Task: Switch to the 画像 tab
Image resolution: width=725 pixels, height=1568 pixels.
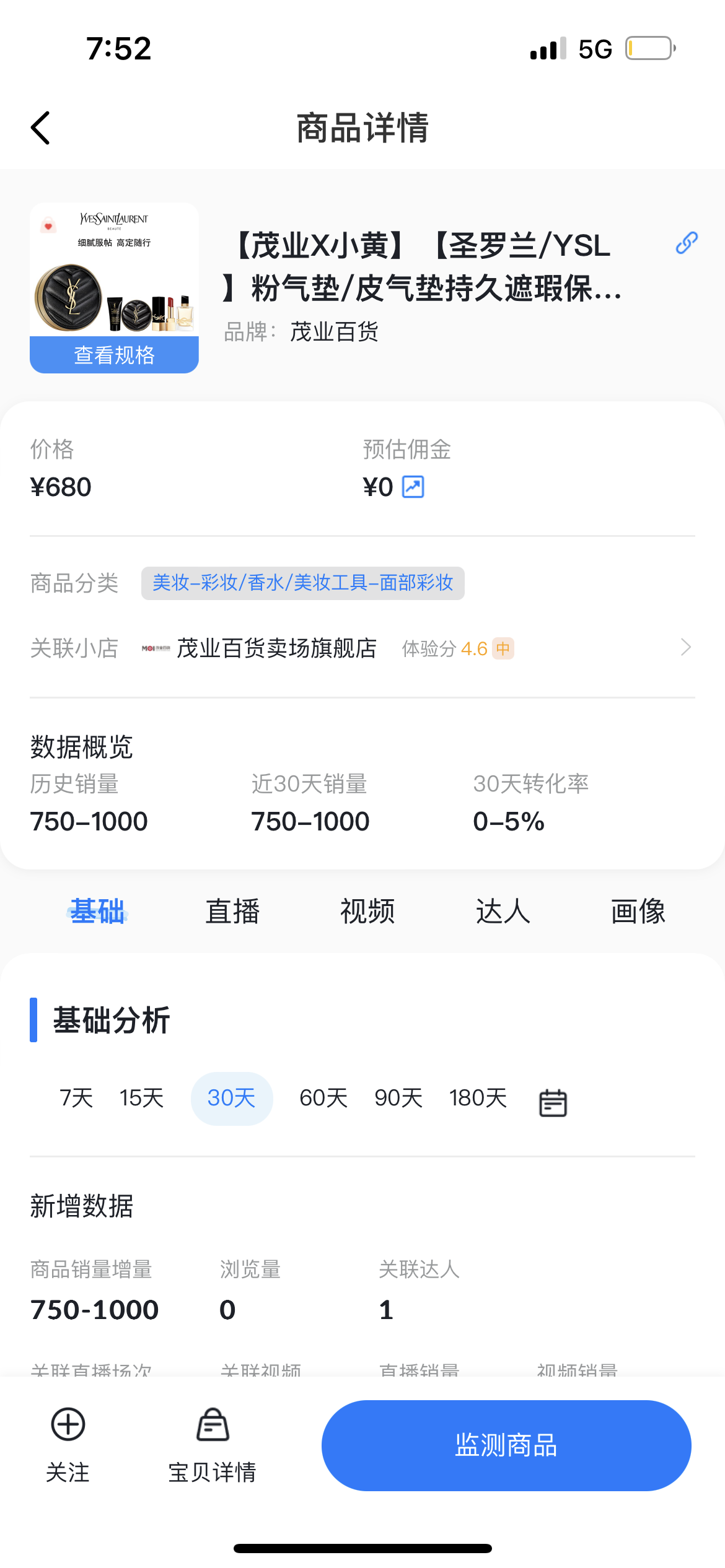Action: tap(638, 912)
